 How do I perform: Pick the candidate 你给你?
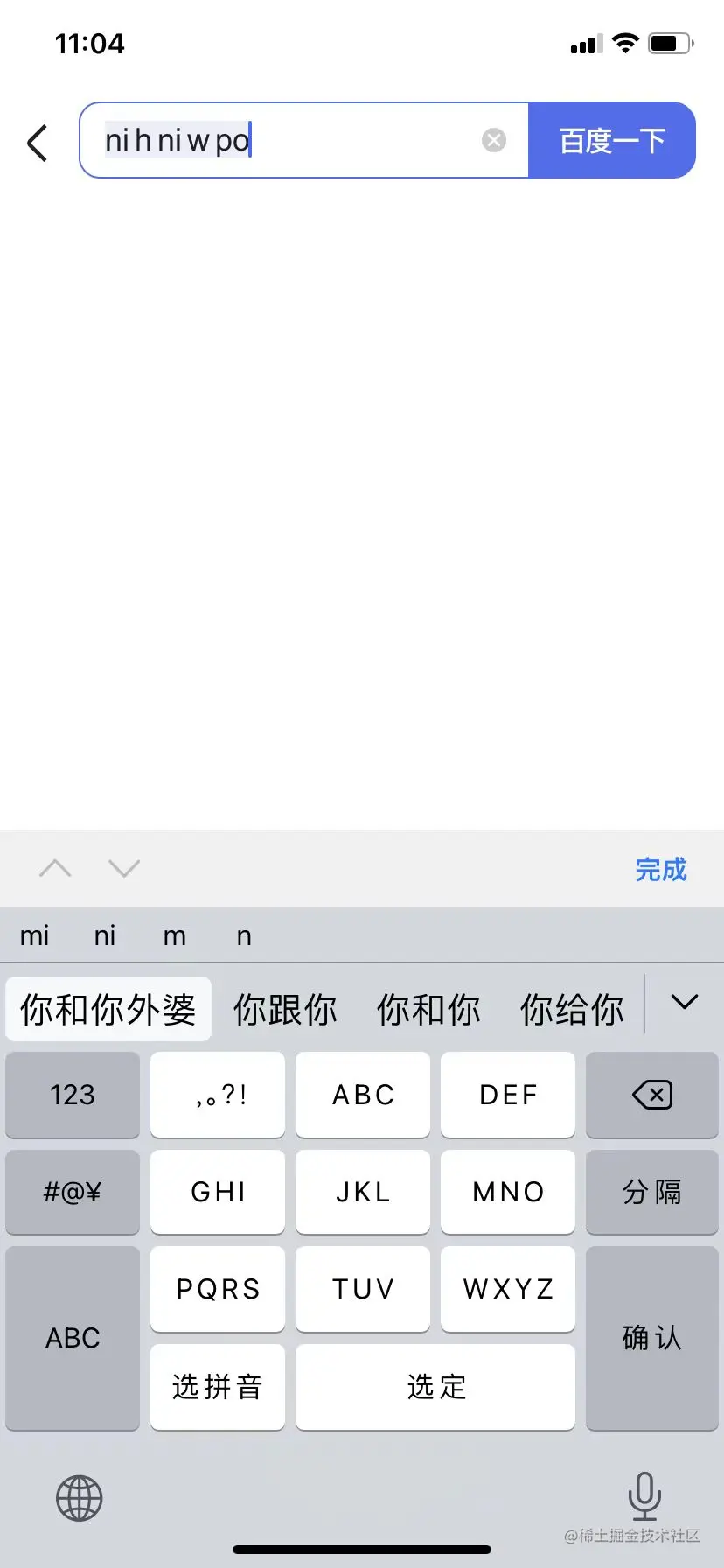pos(572,1009)
